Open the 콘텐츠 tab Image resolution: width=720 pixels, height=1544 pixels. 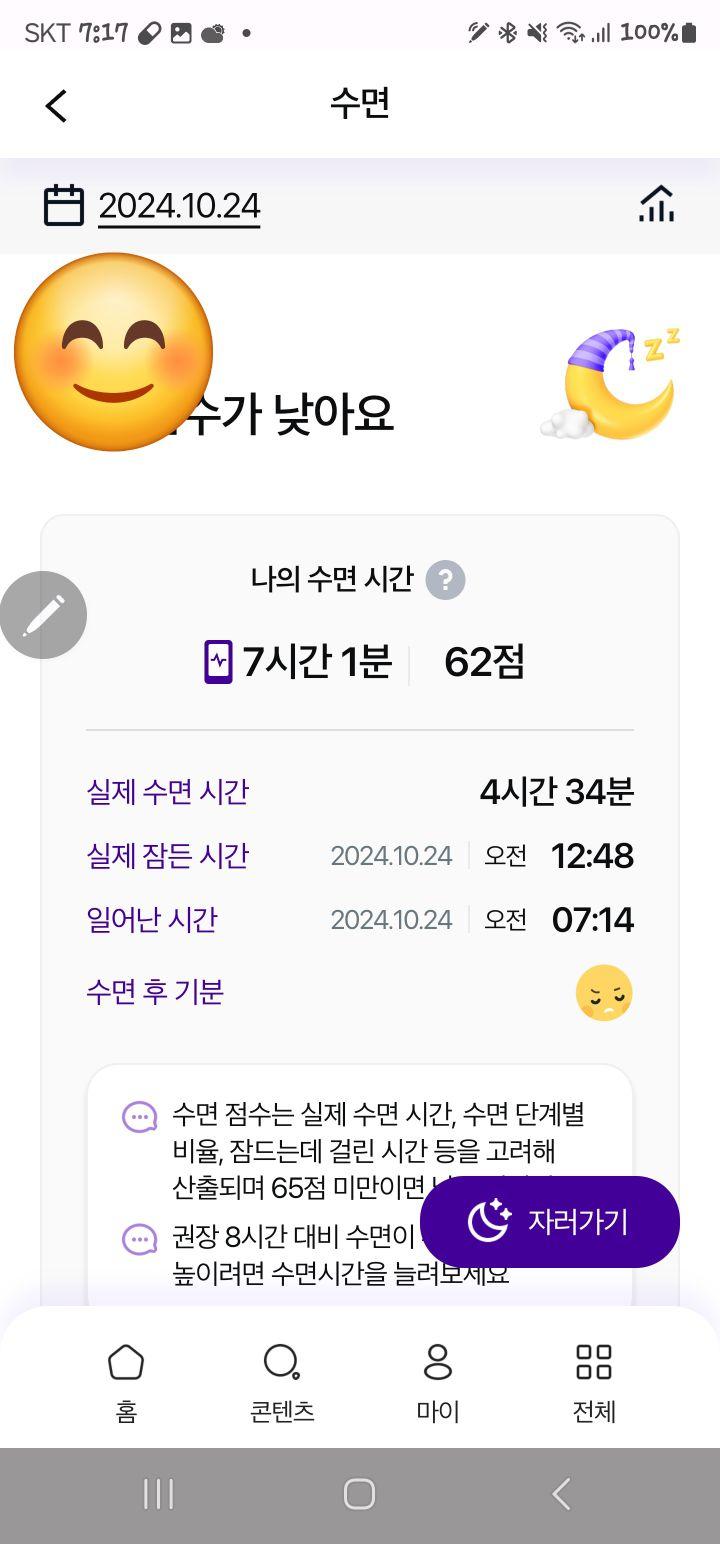(282, 1382)
